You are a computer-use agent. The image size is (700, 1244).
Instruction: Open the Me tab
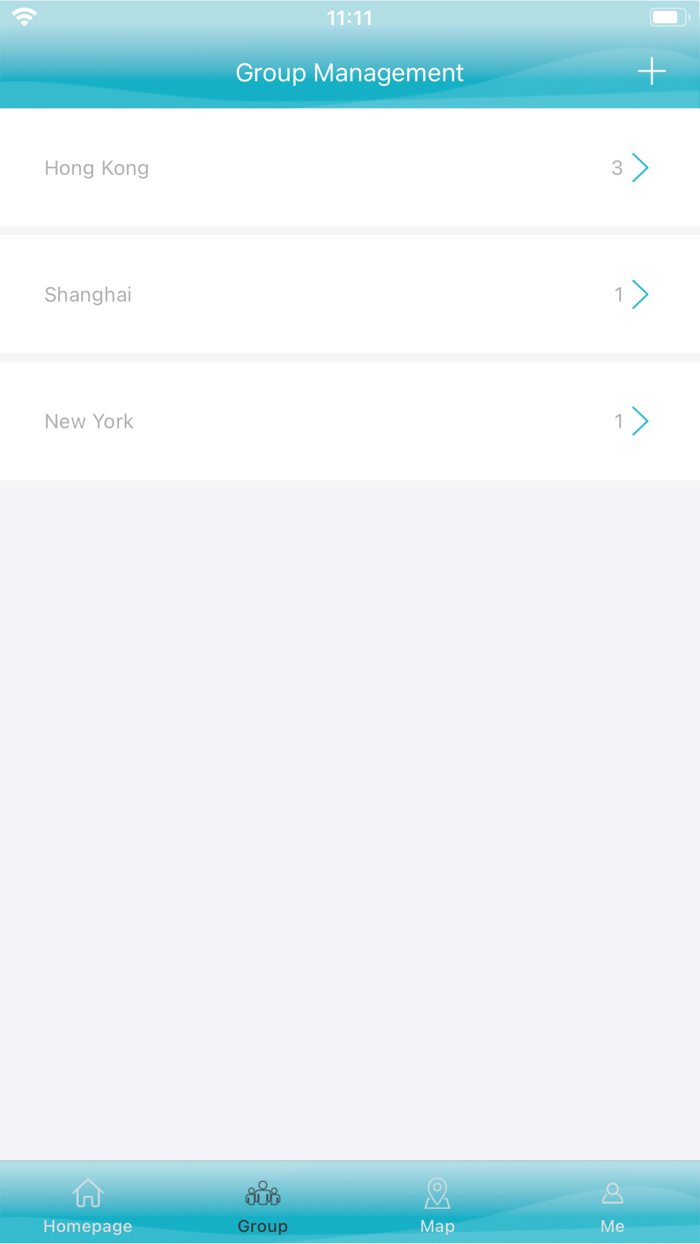pos(612,1205)
